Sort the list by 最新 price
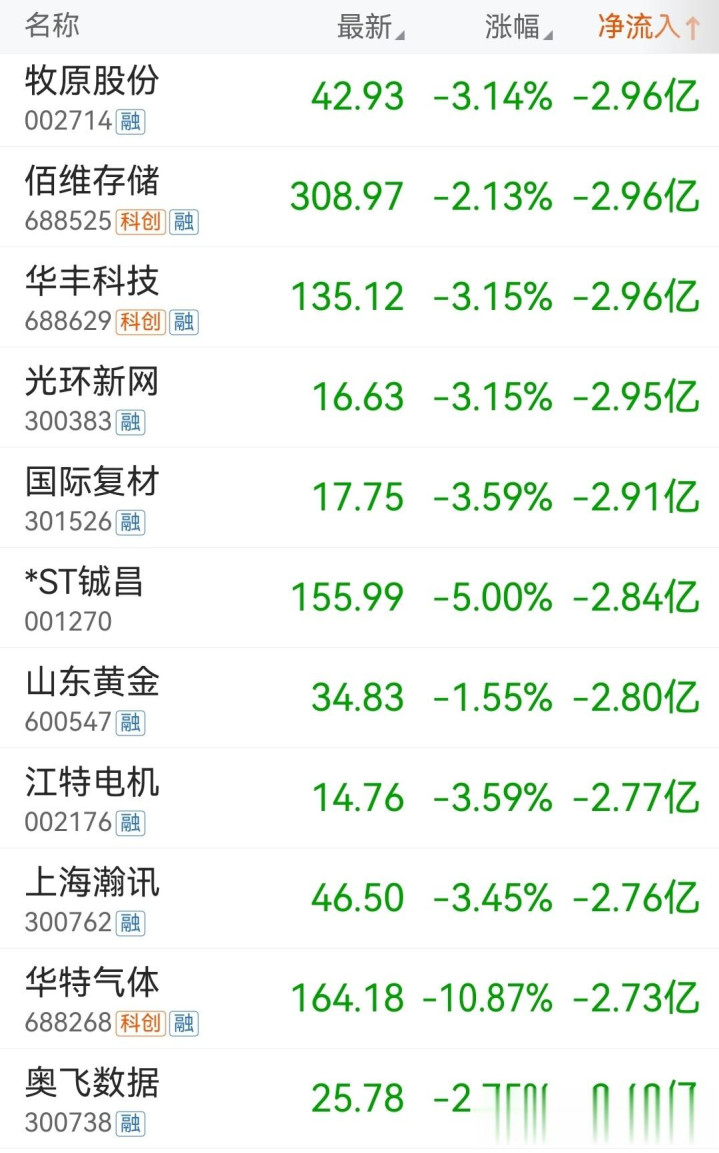 click(x=371, y=27)
